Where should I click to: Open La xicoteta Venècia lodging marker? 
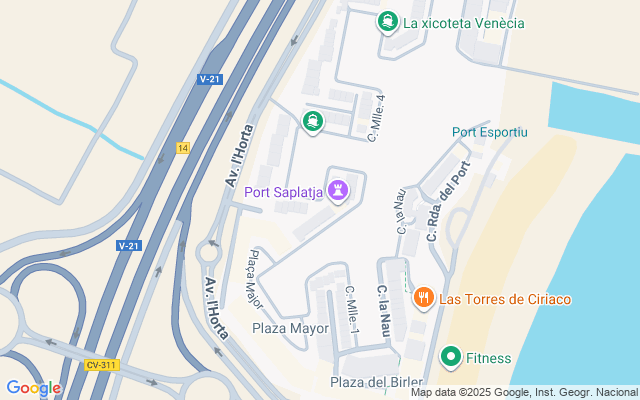click(387, 21)
